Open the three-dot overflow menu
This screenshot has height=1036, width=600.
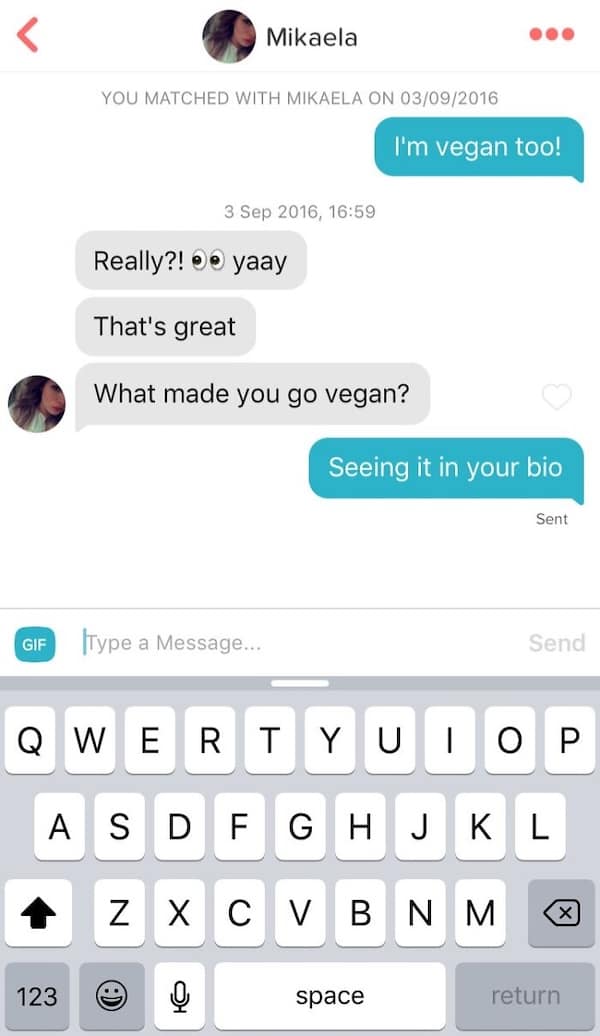tap(551, 34)
